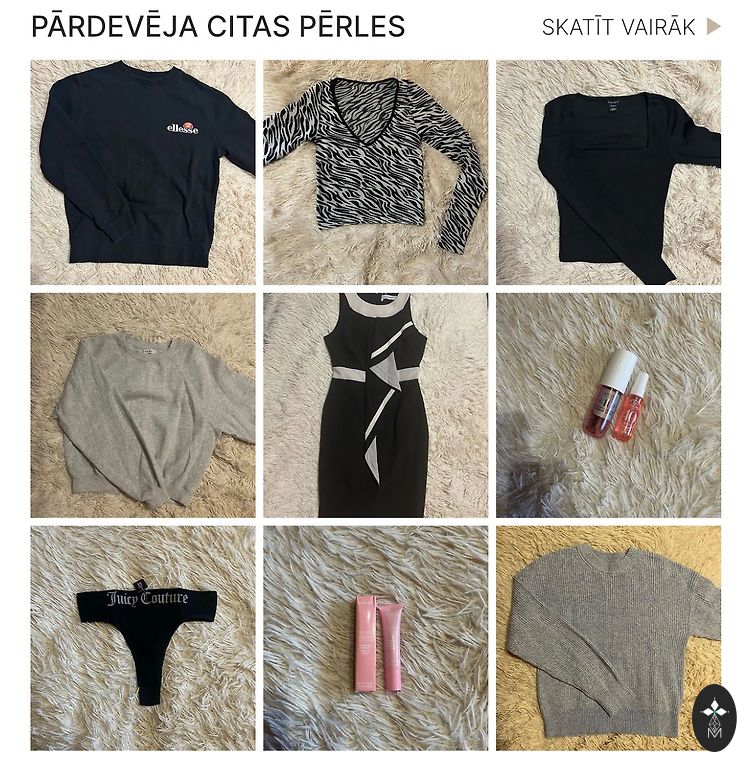The image size is (753, 768).
Task: Select the light grey sweatshirt listing
Action: click(x=142, y=405)
